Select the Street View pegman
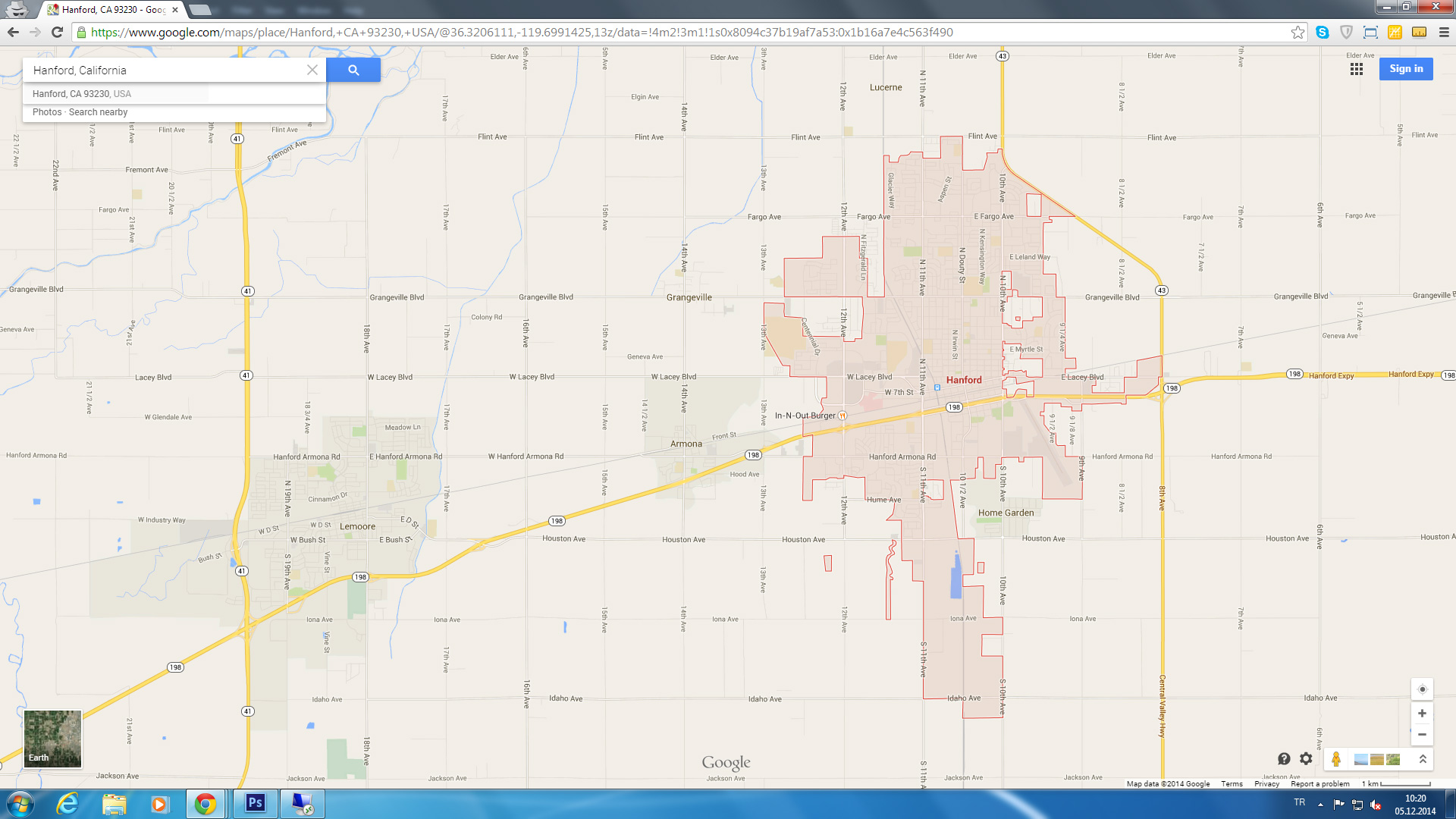This screenshot has width=1456, height=819. (x=1336, y=759)
